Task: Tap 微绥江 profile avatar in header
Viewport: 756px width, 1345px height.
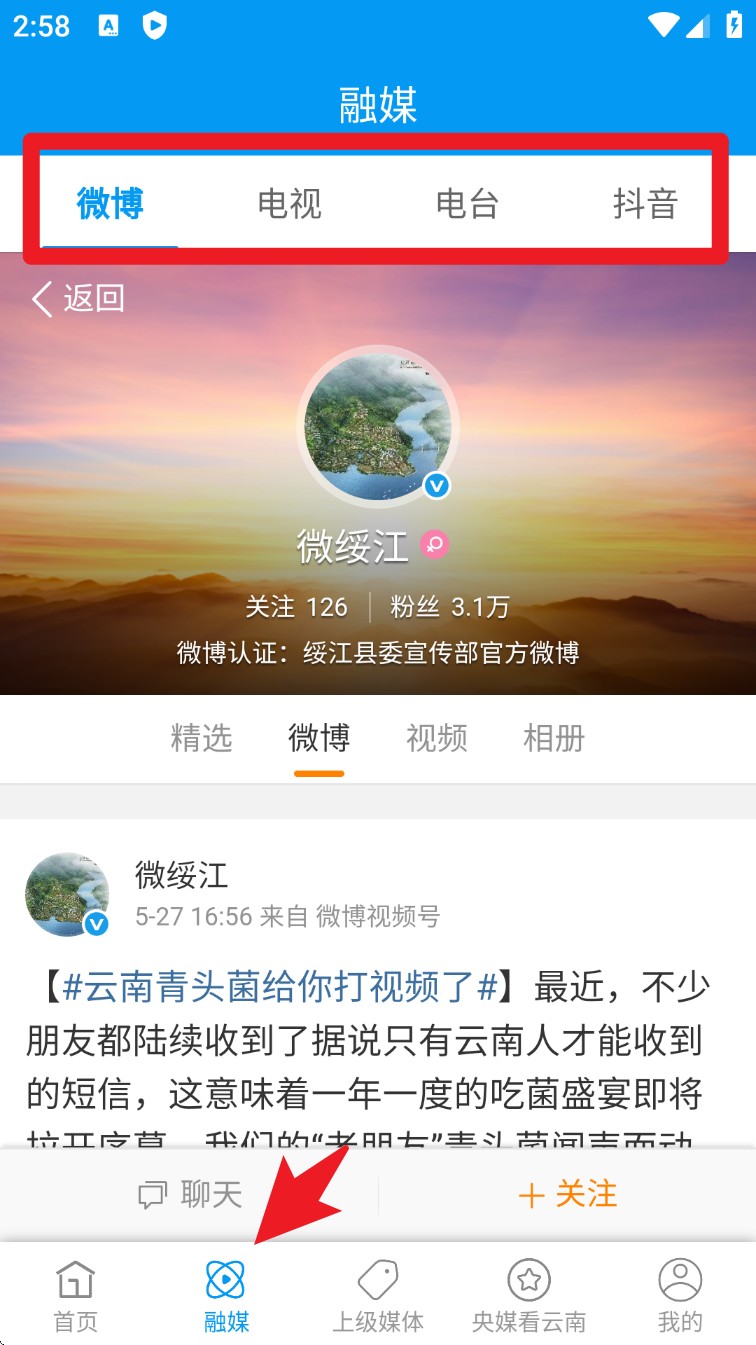Action: [x=378, y=426]
